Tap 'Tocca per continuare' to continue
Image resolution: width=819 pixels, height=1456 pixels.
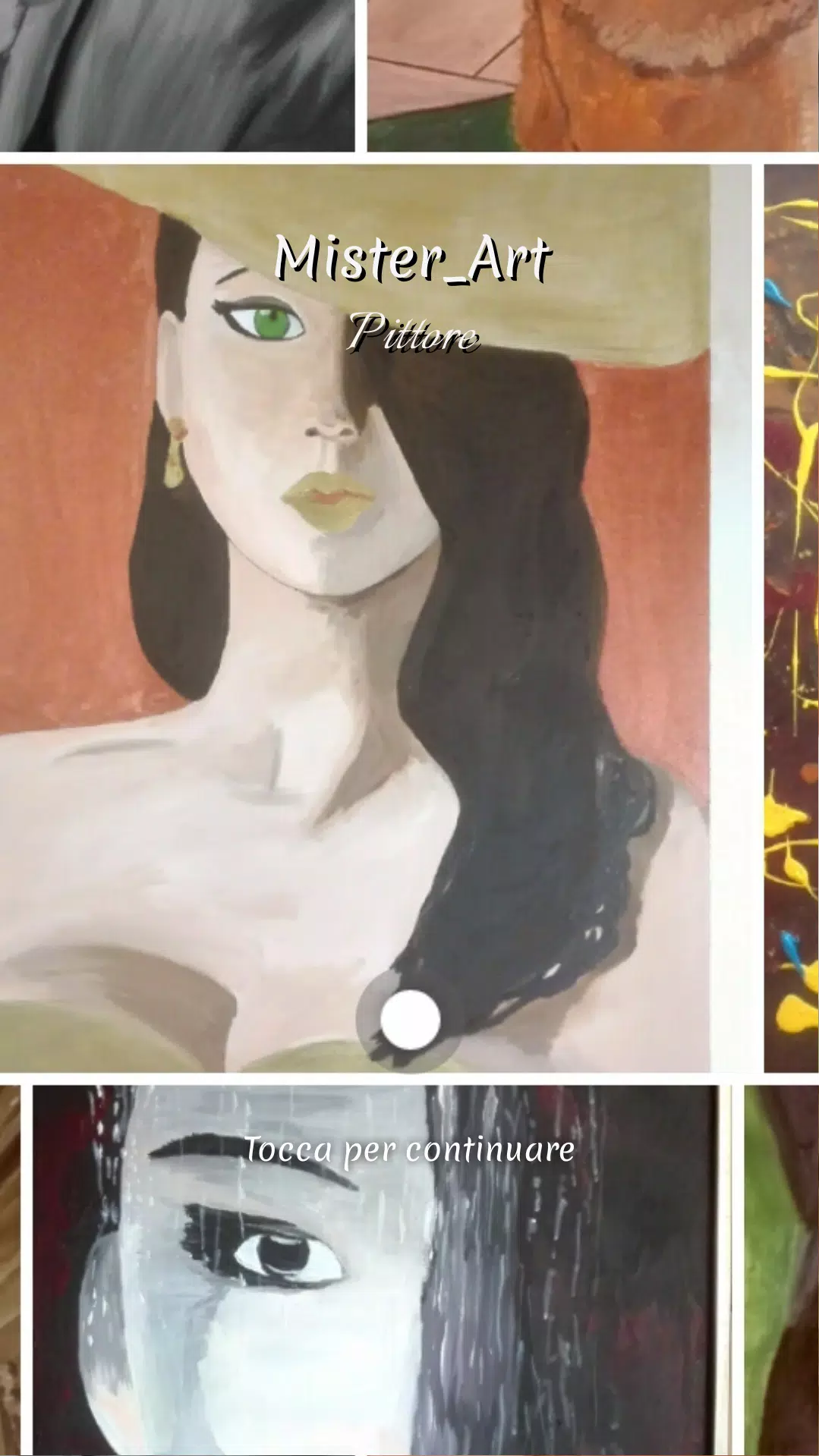409,1149
